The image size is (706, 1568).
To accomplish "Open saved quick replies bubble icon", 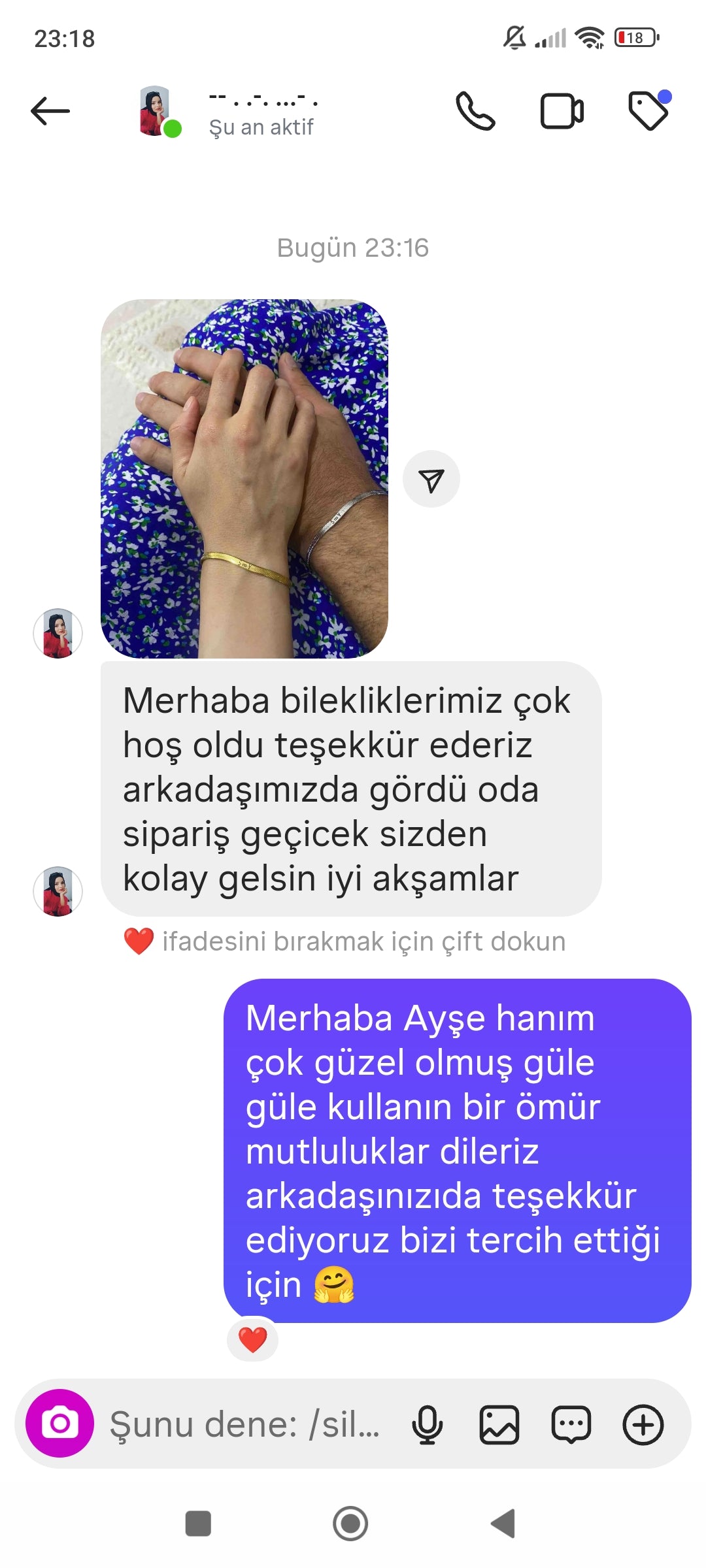I will click(571, 1424).
